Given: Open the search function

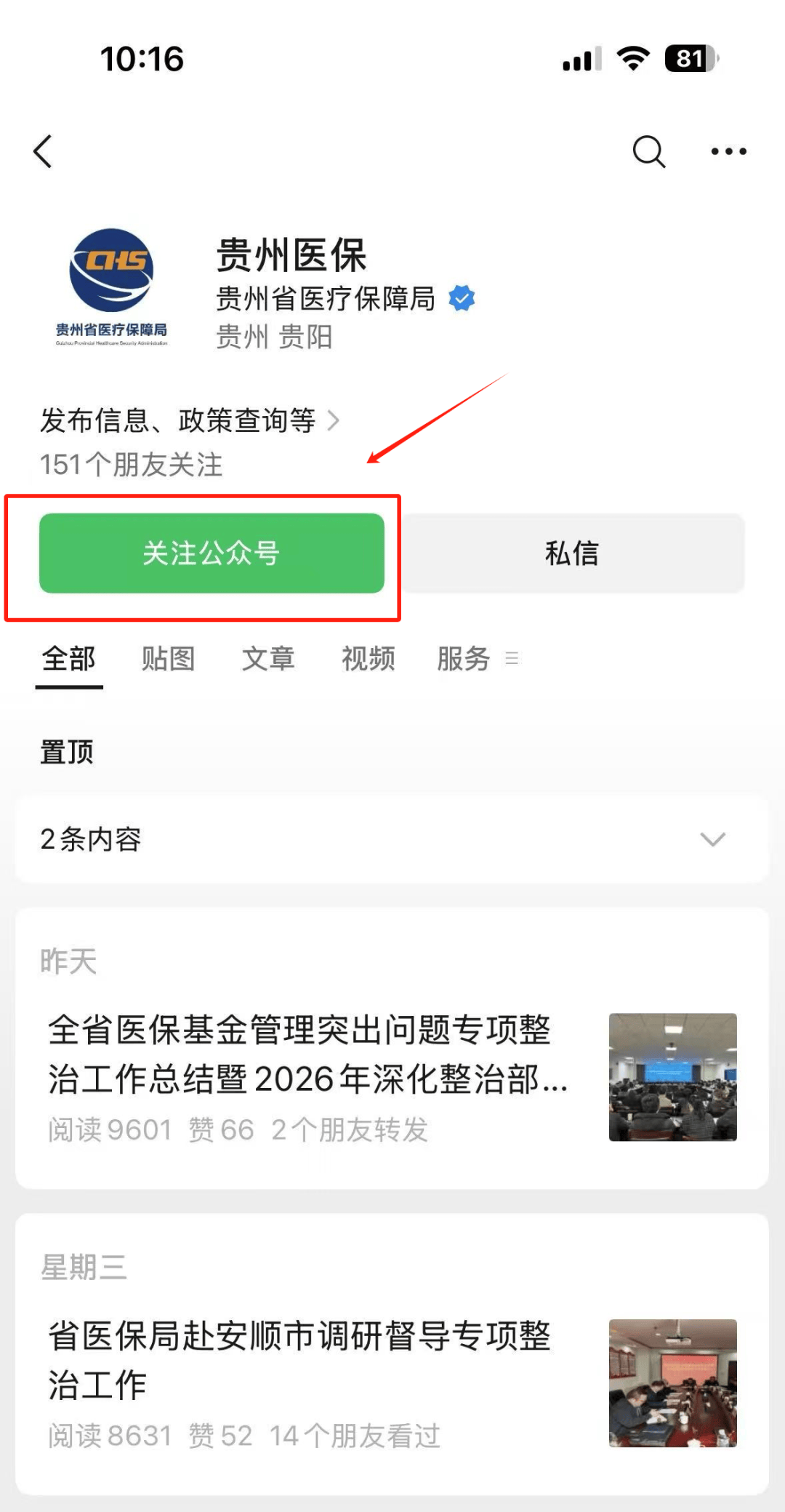Looking at the screenshot, I should [x=648, y=152].
